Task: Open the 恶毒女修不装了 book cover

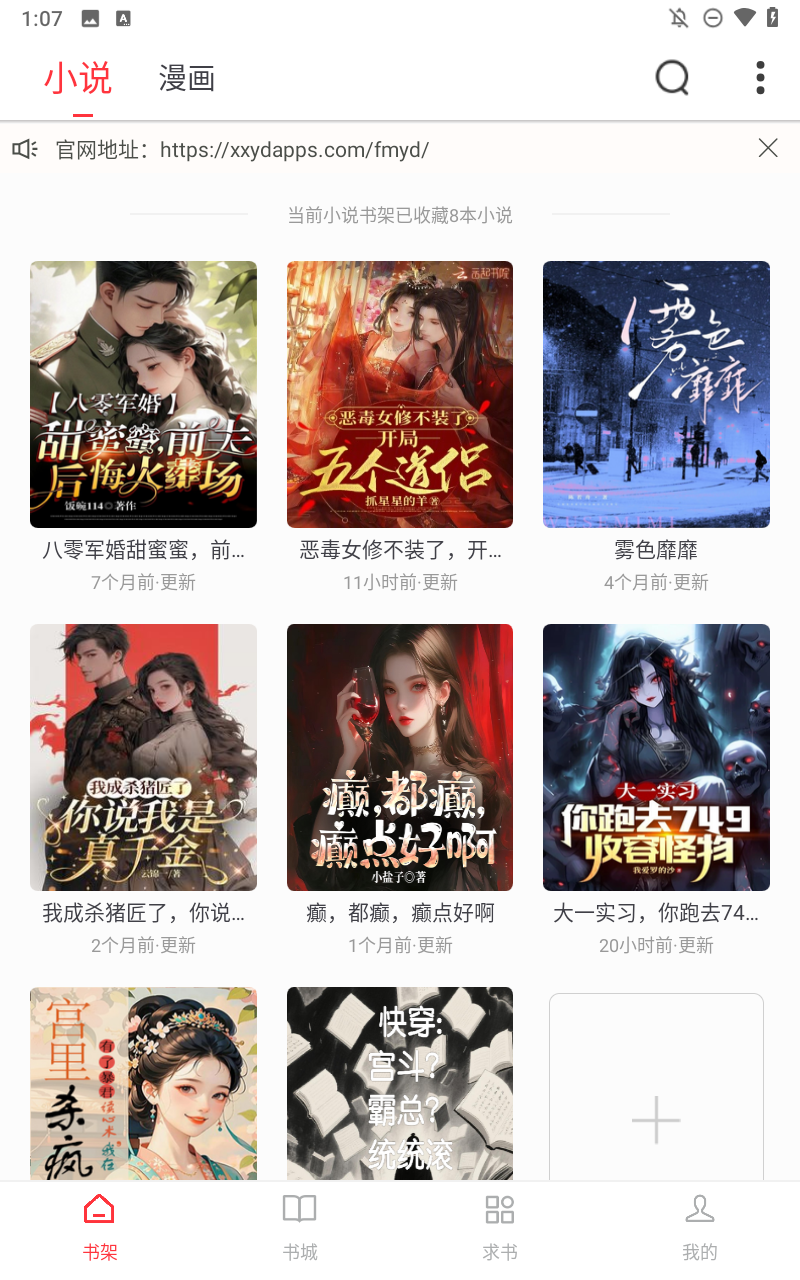Action: (x=400, y=394)
